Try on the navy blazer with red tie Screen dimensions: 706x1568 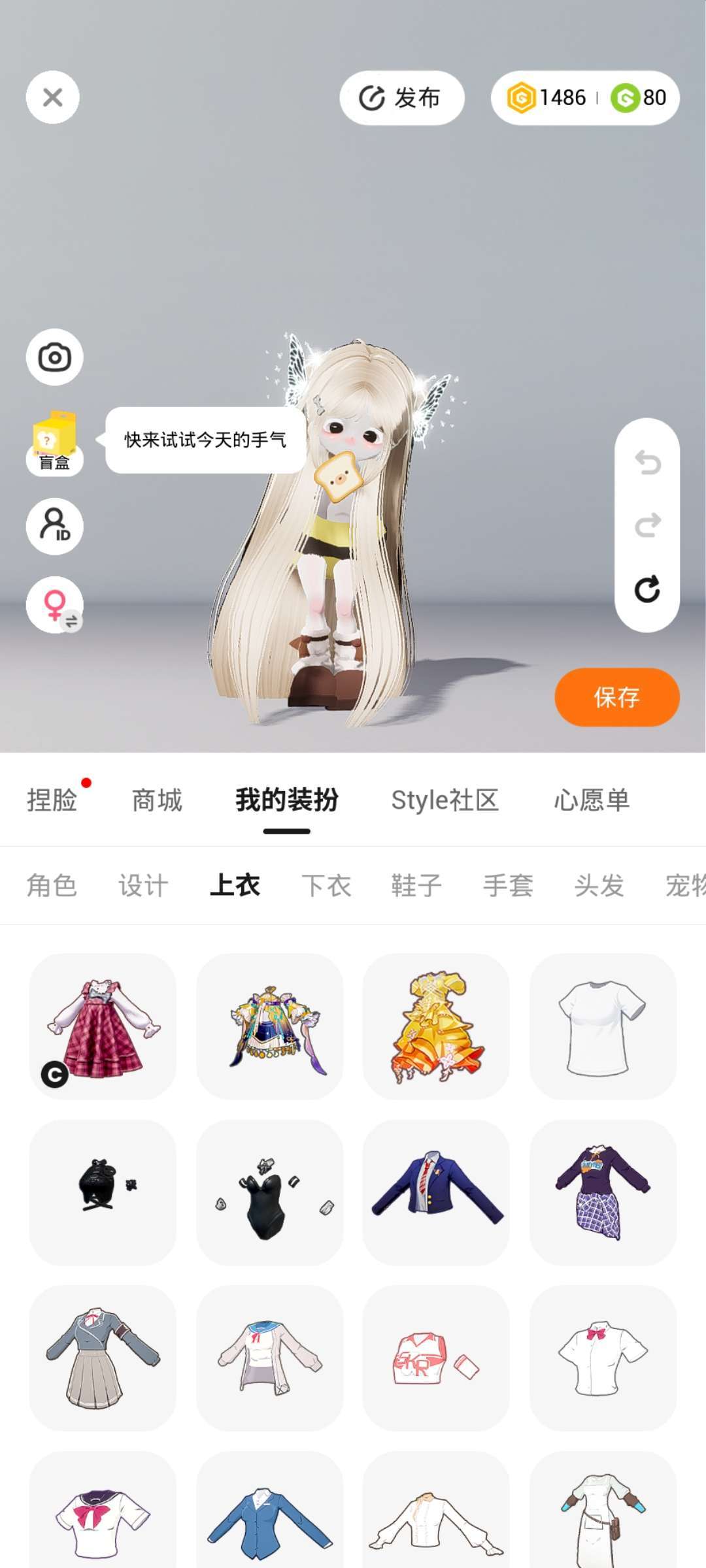436,1192
